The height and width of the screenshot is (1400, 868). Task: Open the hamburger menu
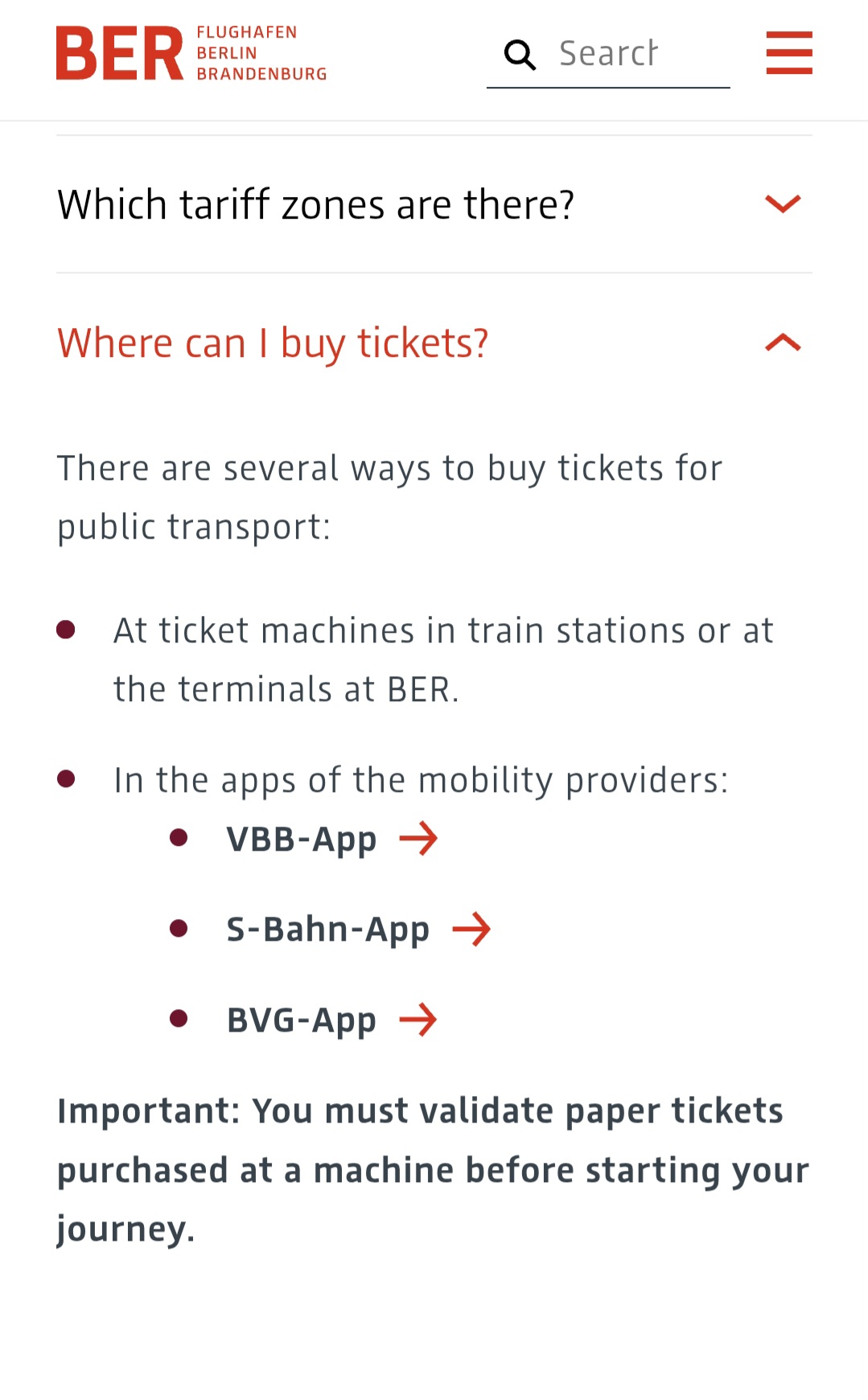[788, 53]
